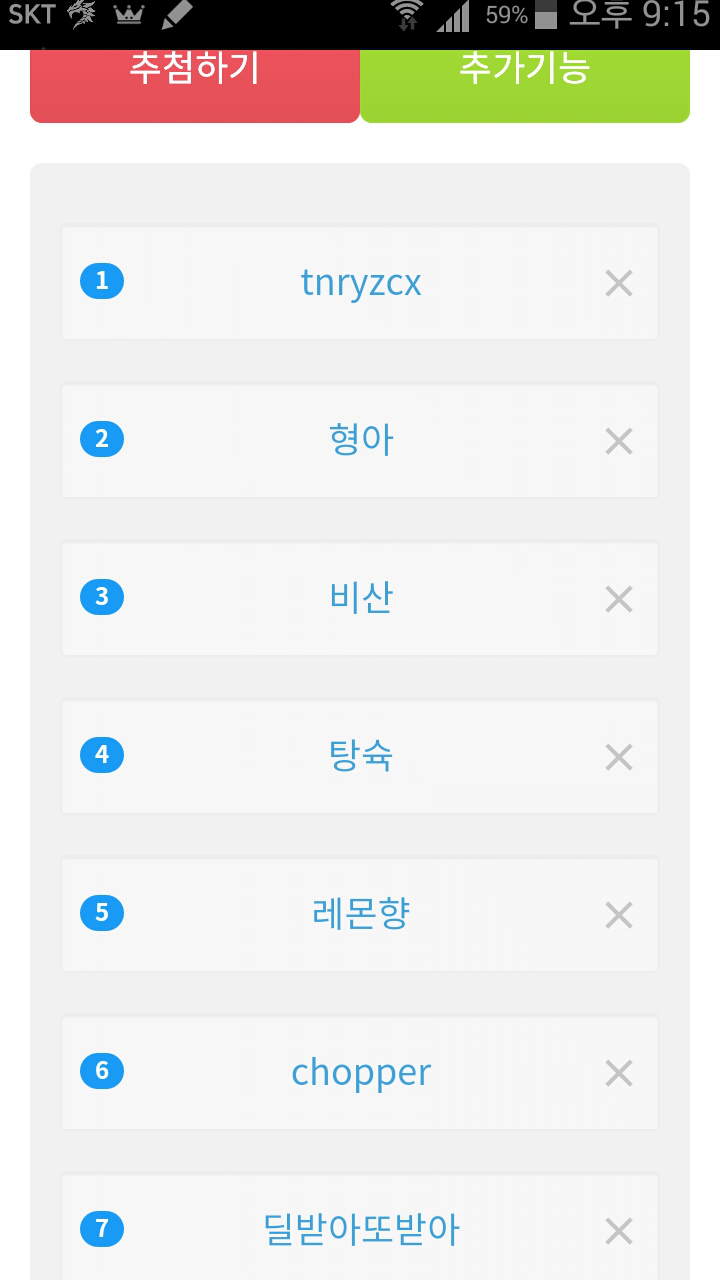720x1280 pixels.
Task: Select the 탕슉 name field
Action: 360,757
